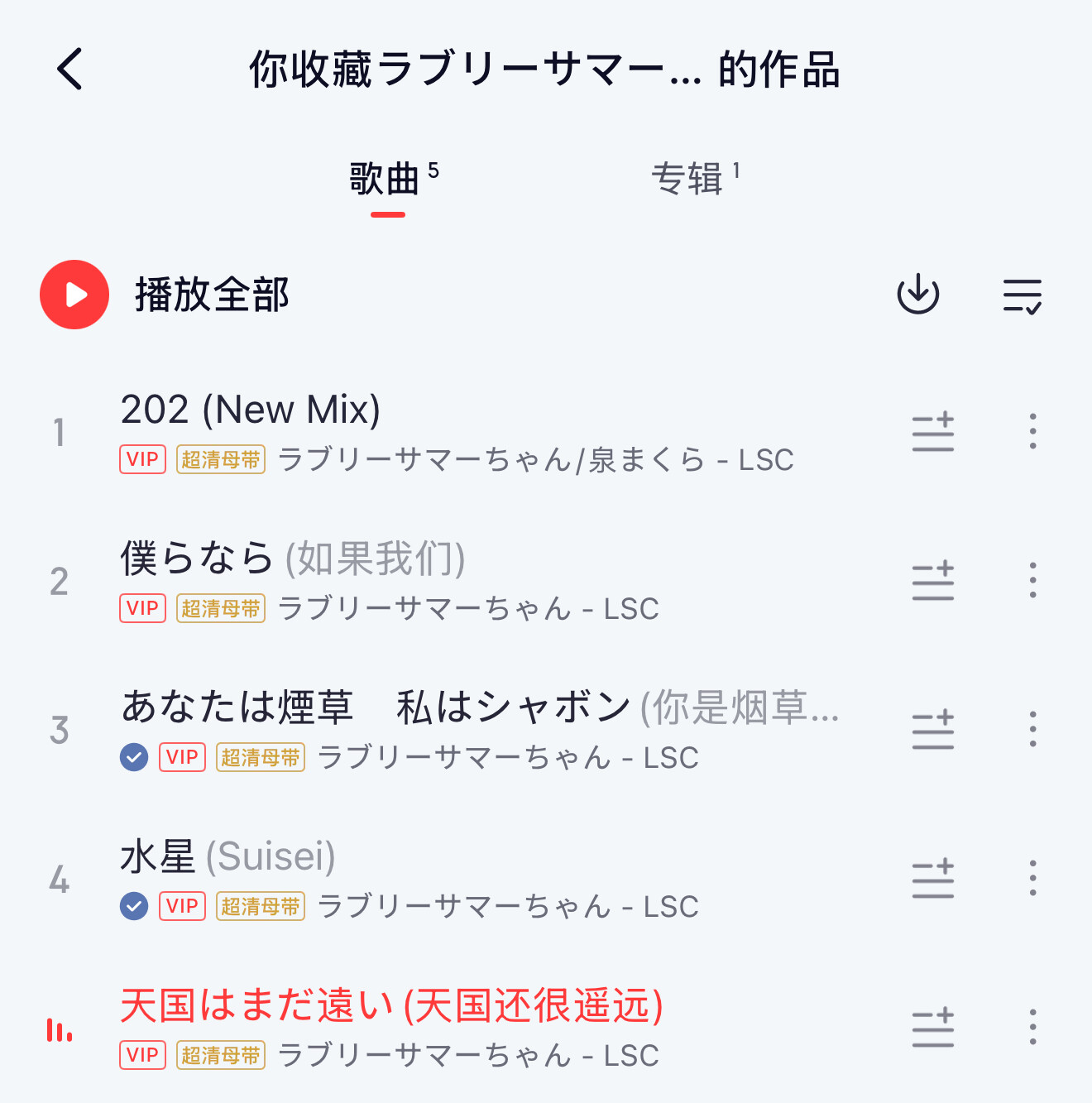Go back using the top-left arrow

71,69
